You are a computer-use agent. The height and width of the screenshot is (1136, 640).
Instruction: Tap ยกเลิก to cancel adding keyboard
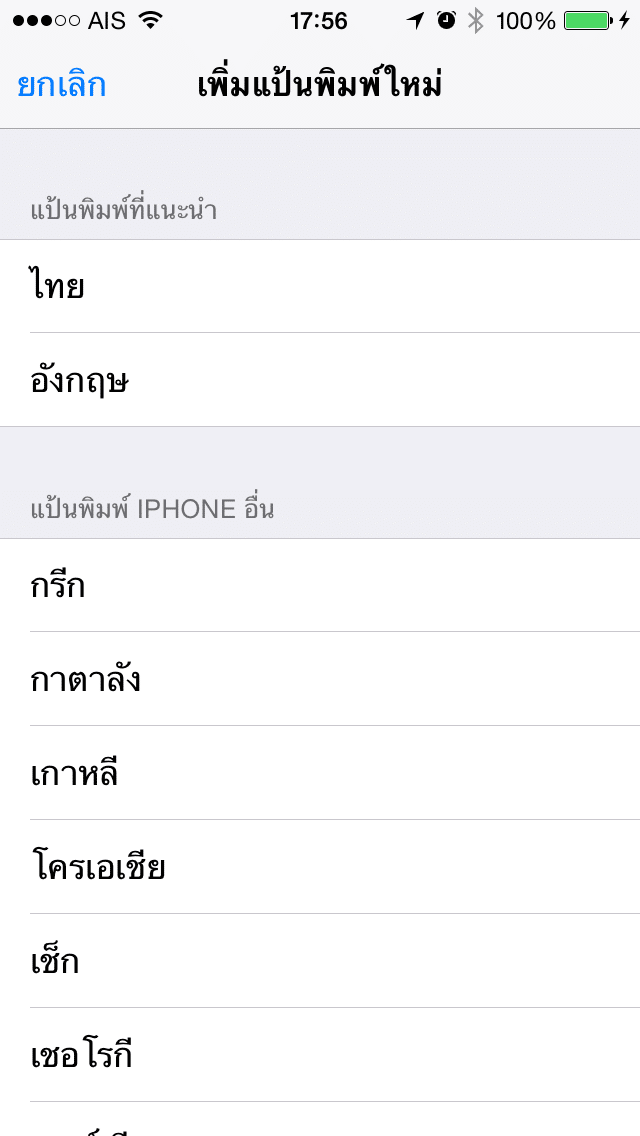(x=62, y=85)
